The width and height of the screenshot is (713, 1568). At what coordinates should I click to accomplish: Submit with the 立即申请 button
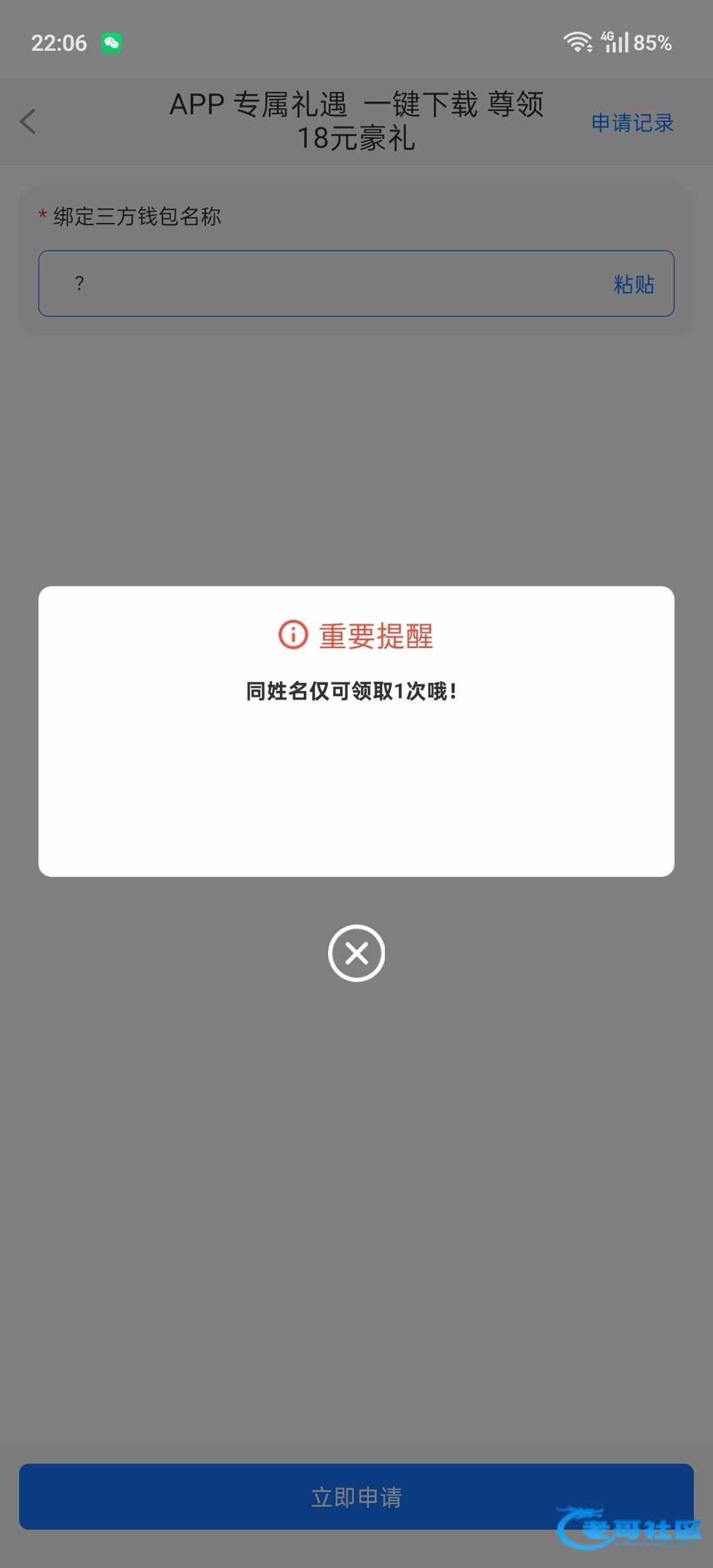(356, 1497)
